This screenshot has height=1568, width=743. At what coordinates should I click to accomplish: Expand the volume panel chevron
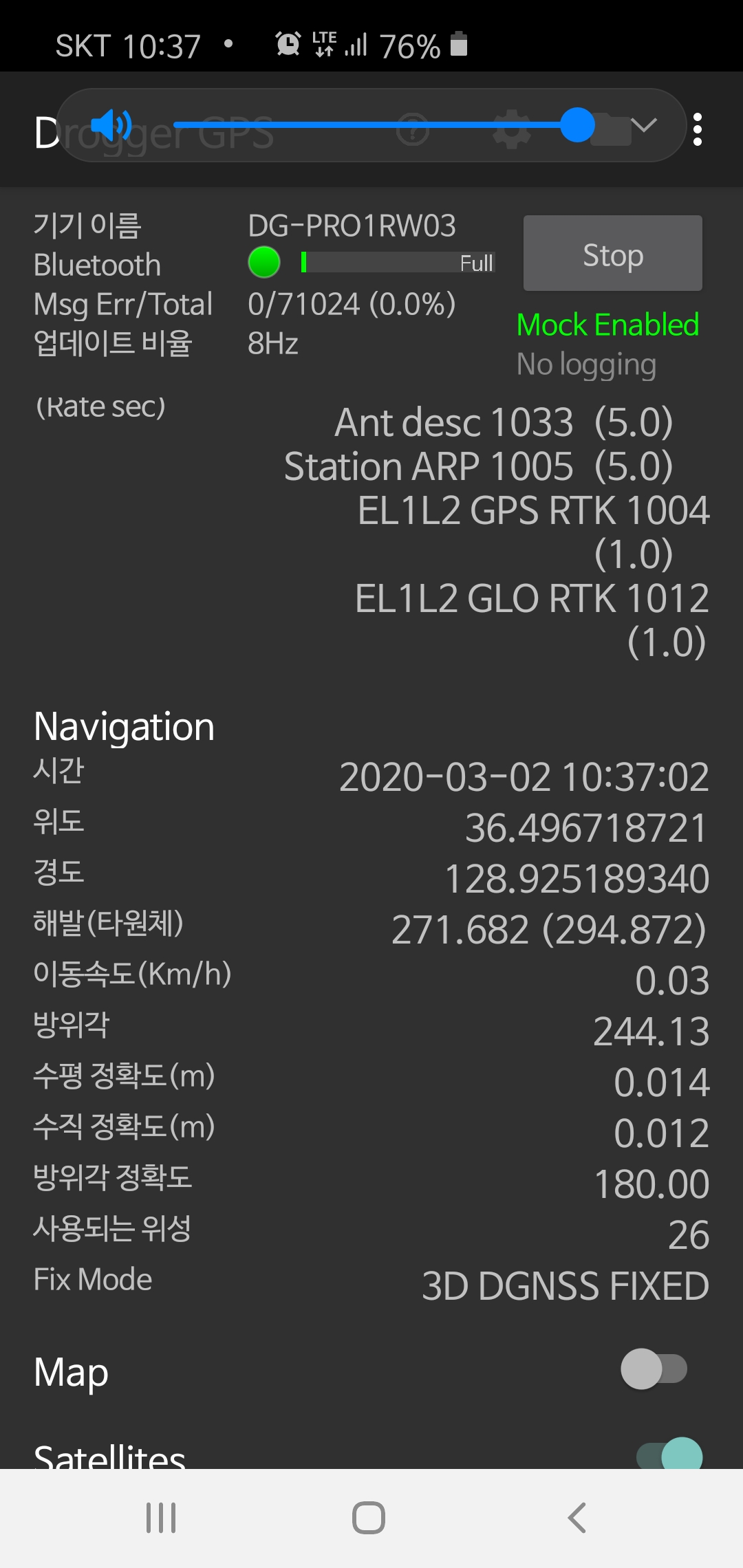(x=644, y=125)
